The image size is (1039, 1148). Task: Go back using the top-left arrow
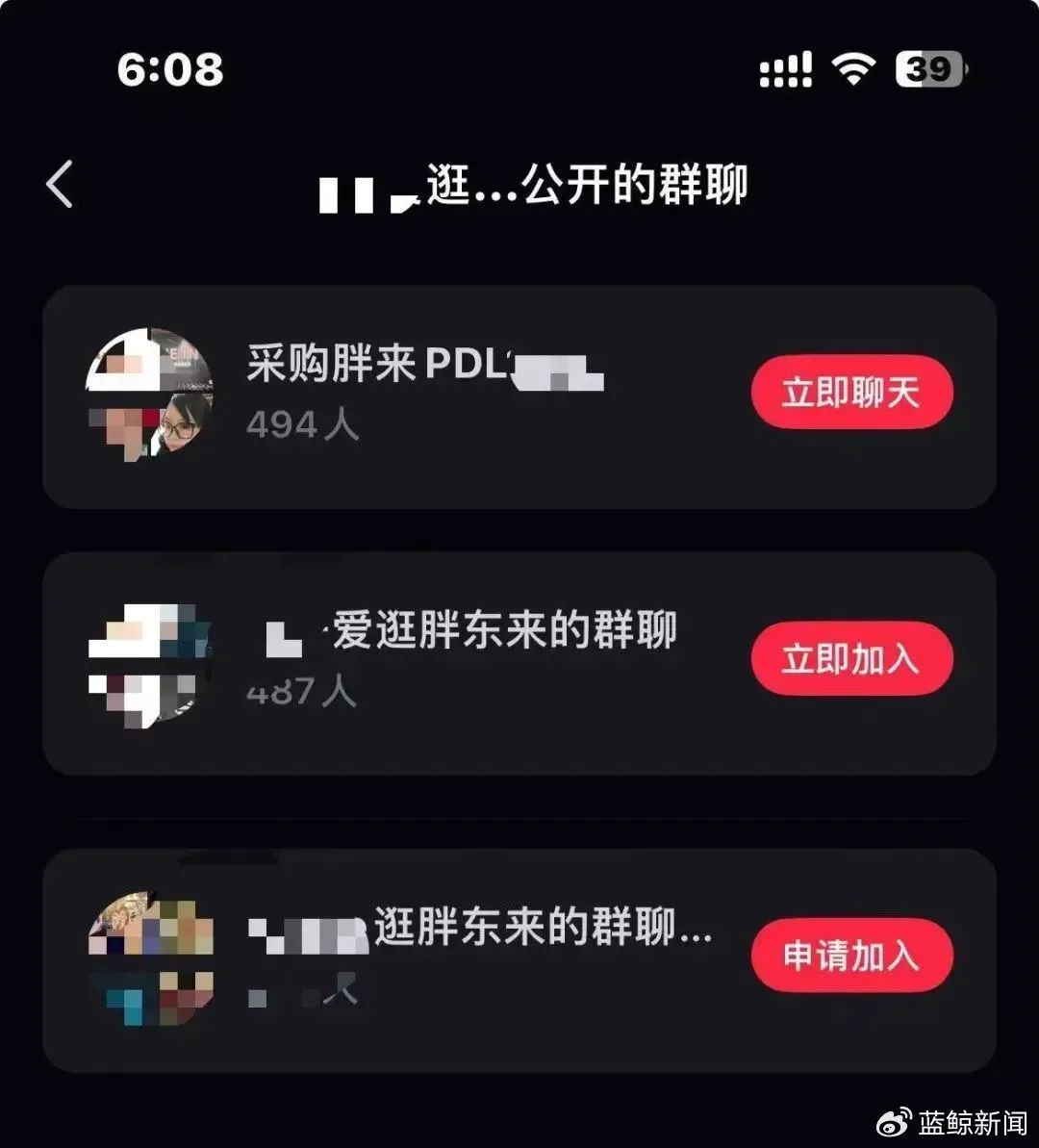click(60, 185)
